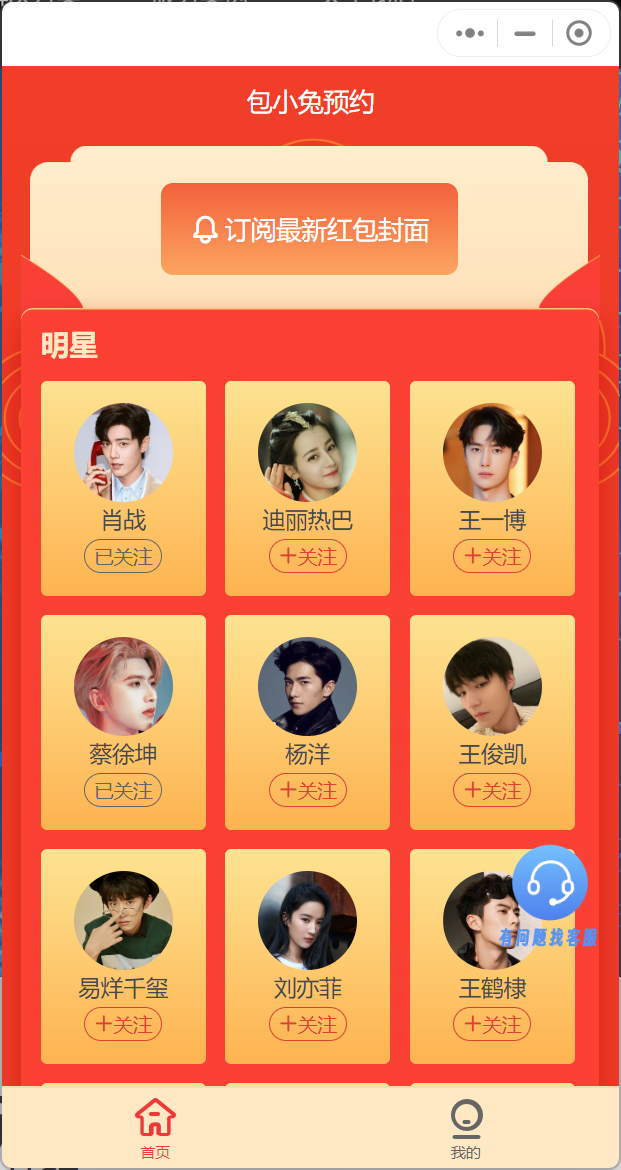Follow 杨洋

click(308, 791)
